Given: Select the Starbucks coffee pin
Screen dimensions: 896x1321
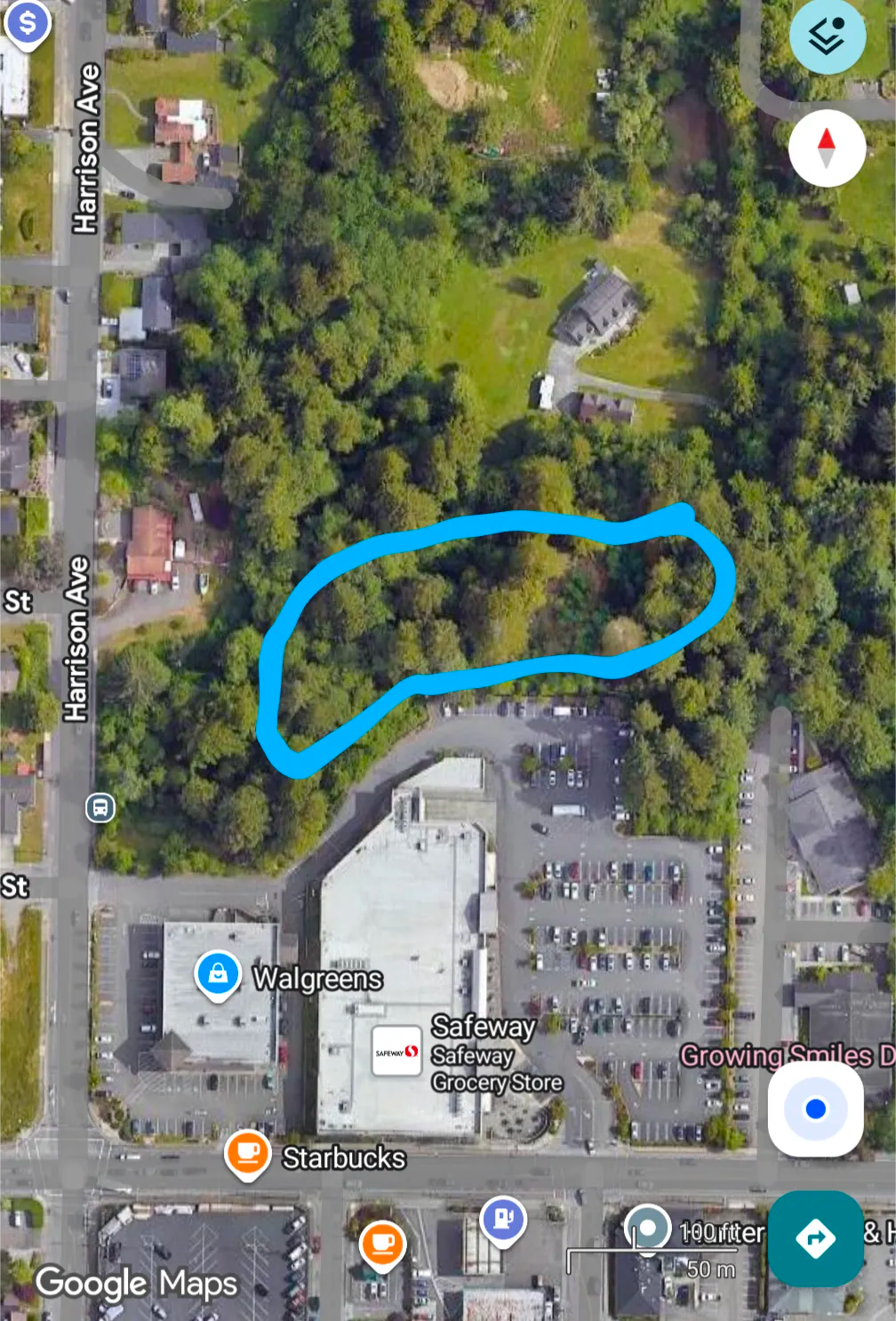Looking at the screenshot, I should click(x=248, y=1153).
